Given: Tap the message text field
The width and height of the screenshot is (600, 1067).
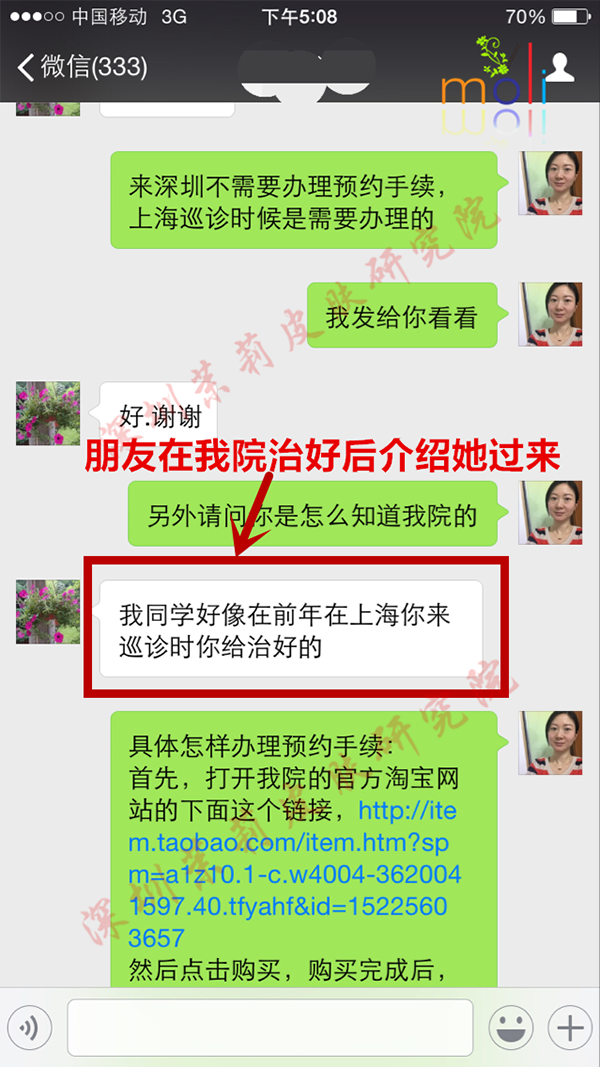Looking at the screenshot, I should pos(270,1027).
